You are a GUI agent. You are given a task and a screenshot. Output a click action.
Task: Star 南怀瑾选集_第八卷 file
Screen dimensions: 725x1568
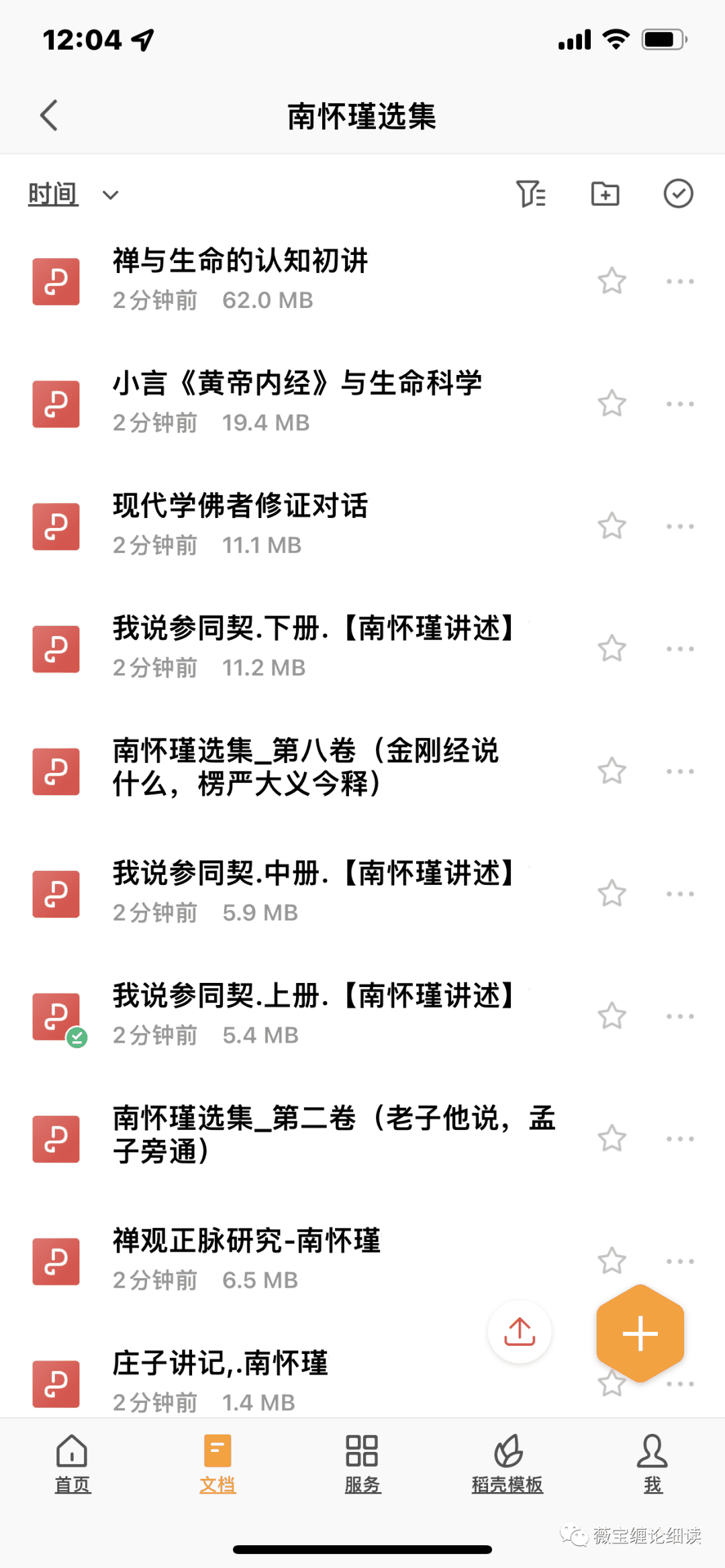612,771
